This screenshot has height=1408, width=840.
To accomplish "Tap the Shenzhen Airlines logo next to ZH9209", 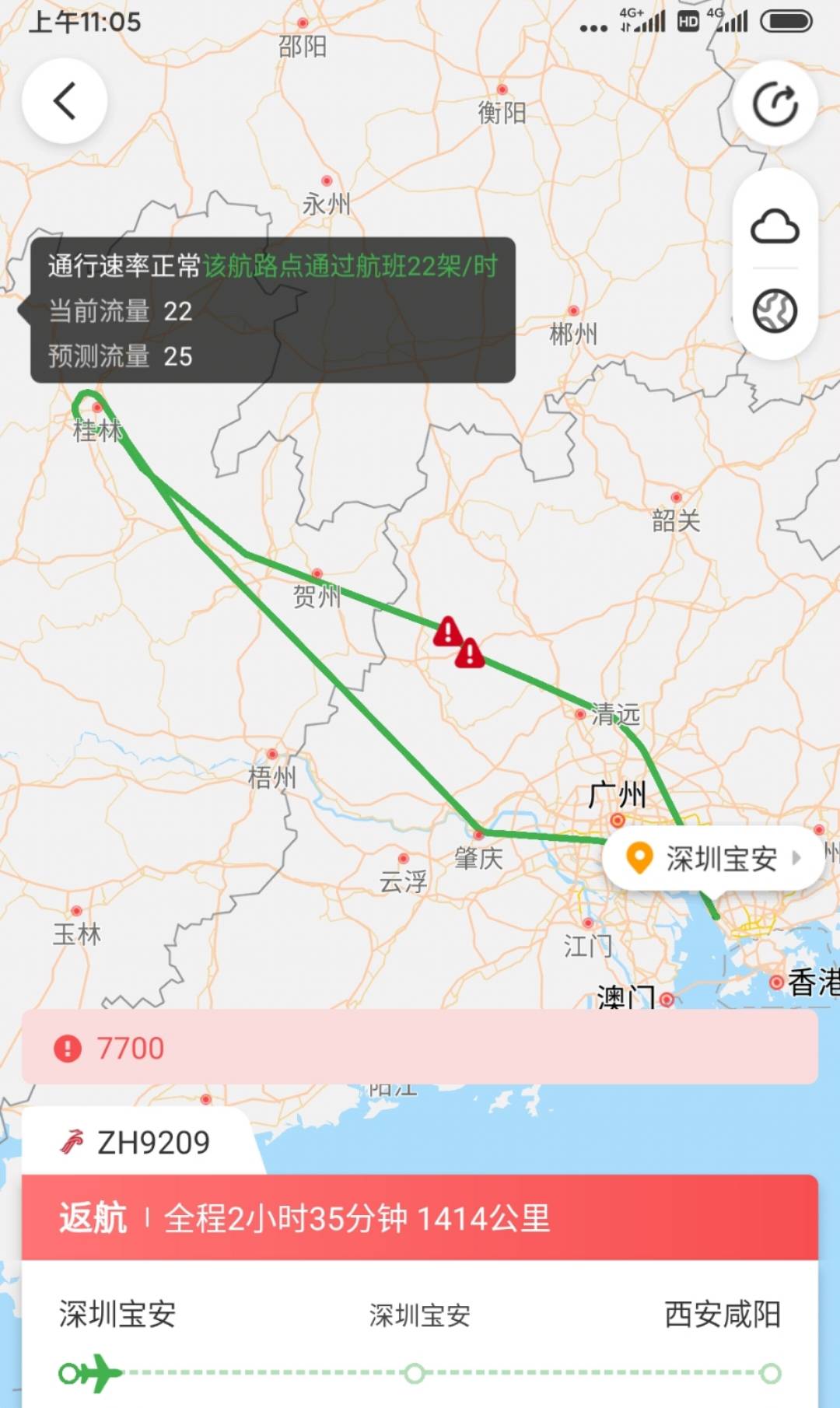I will pyautogui.click(x=74, y=1140).
